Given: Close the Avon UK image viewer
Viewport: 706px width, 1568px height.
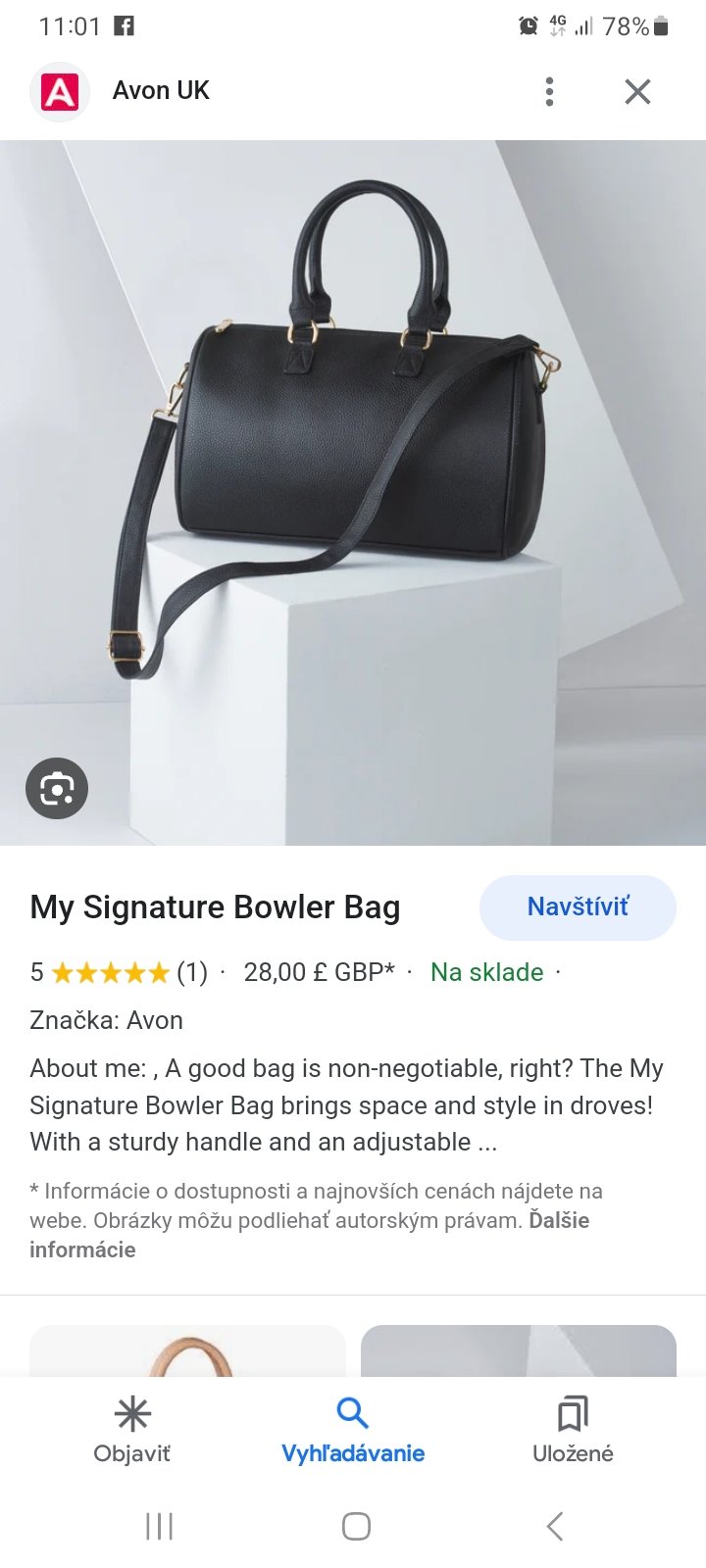Looking at the screenshot, I should (637, 91).
